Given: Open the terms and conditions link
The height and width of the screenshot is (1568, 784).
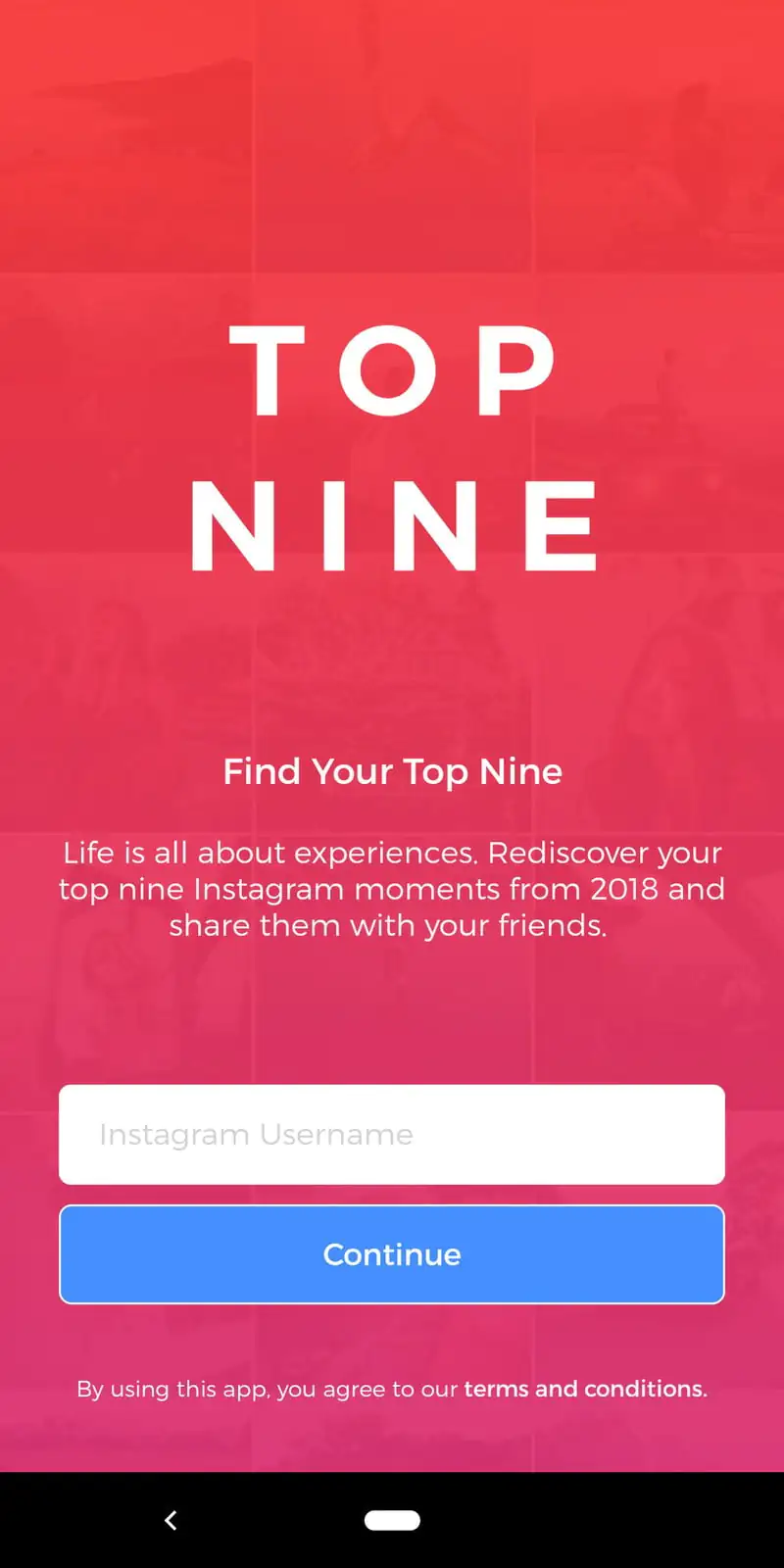Looking at the screenshot, I should (585, 1389).
